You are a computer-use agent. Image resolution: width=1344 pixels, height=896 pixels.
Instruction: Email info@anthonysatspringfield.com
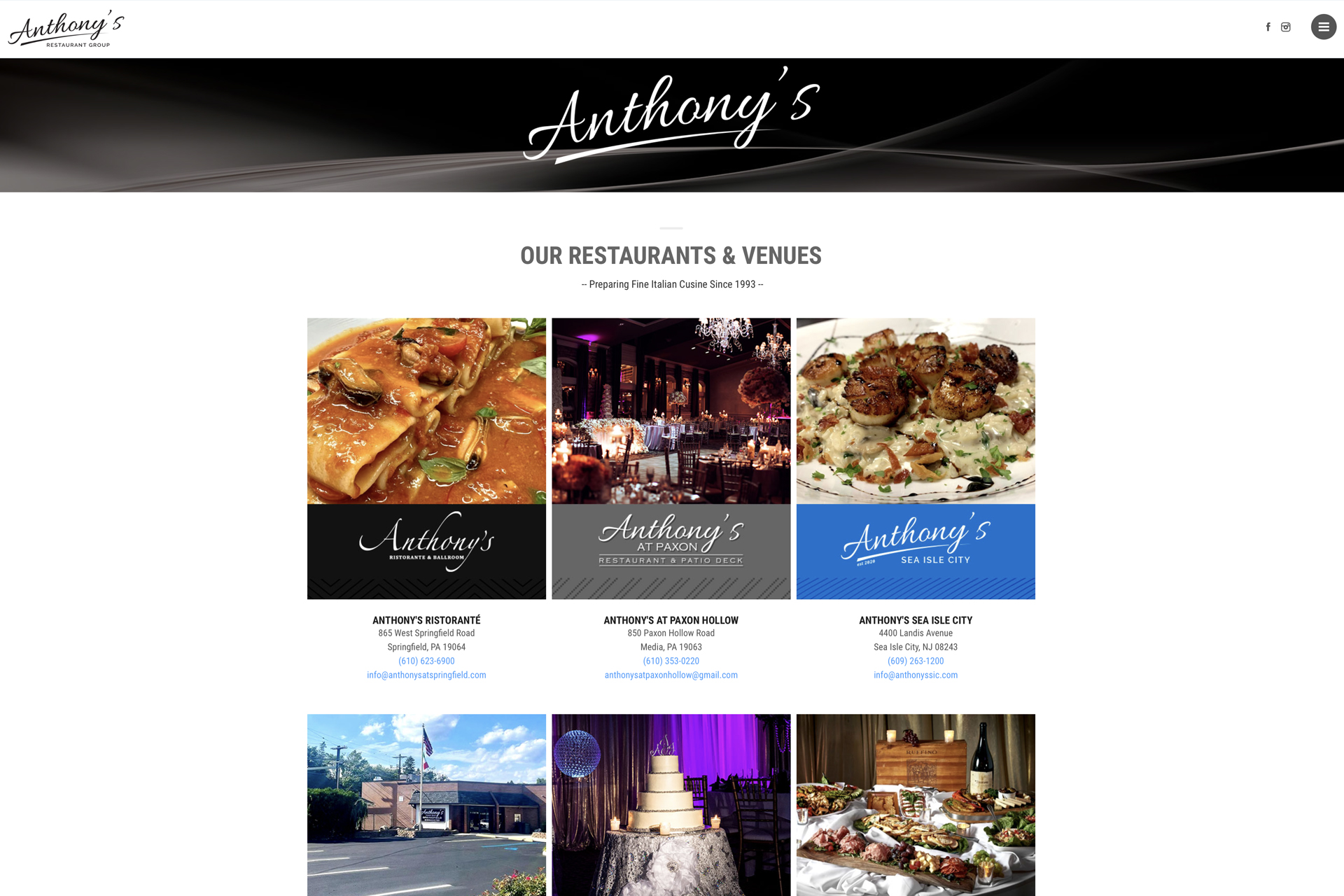point(426,675)
